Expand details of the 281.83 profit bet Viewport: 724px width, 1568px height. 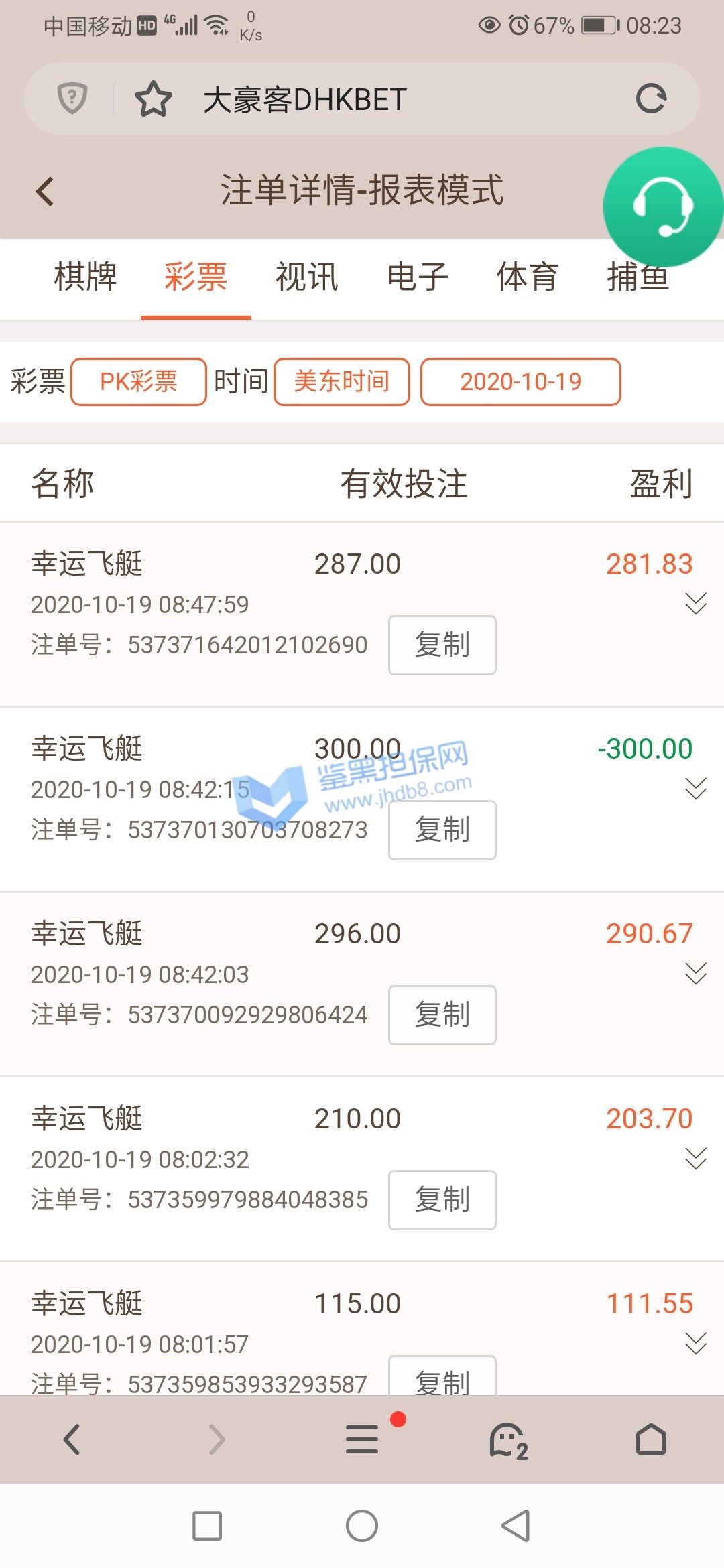click(696, 604)
